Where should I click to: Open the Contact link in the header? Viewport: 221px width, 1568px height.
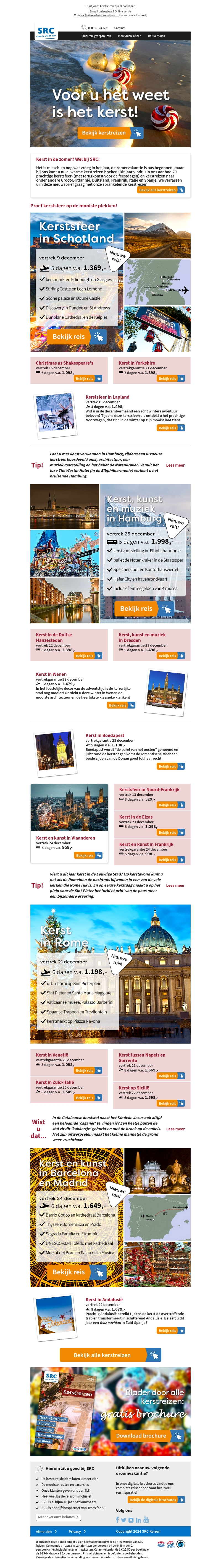(x=119, y=28)
